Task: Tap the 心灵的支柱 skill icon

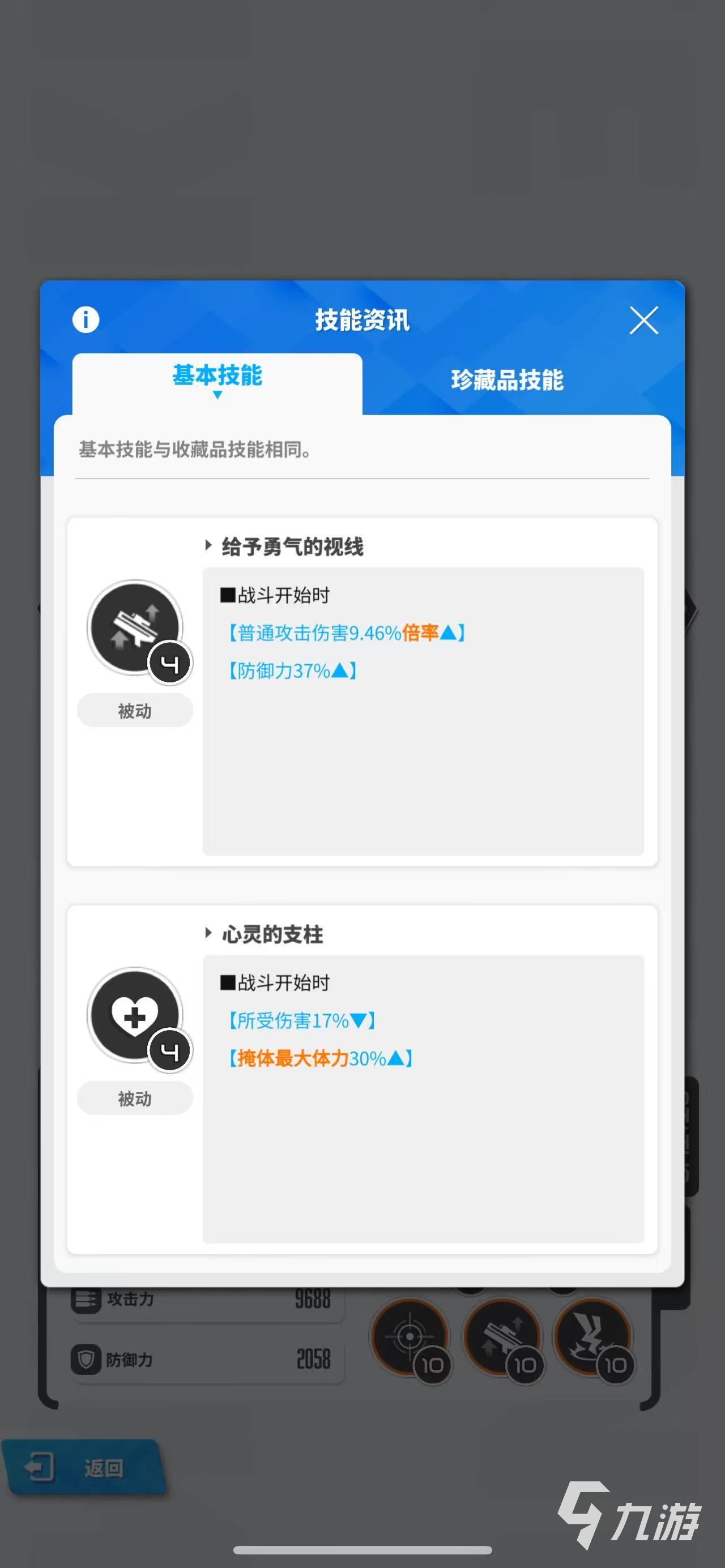Action: (135, 1015)
